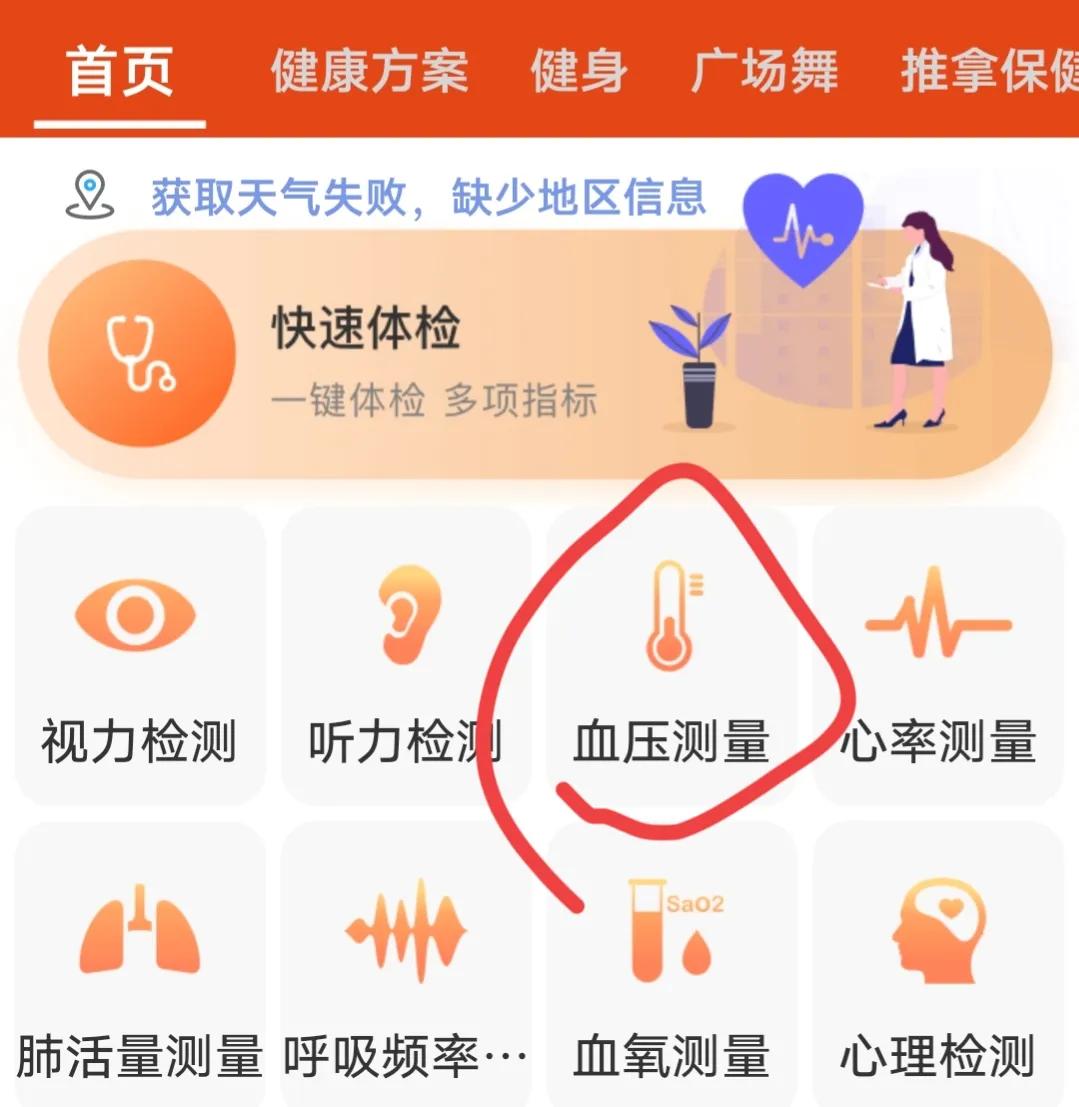1079x1107 pixels.
Task: Tap the circled blood pressure thermometer icon
Action: 670,612
